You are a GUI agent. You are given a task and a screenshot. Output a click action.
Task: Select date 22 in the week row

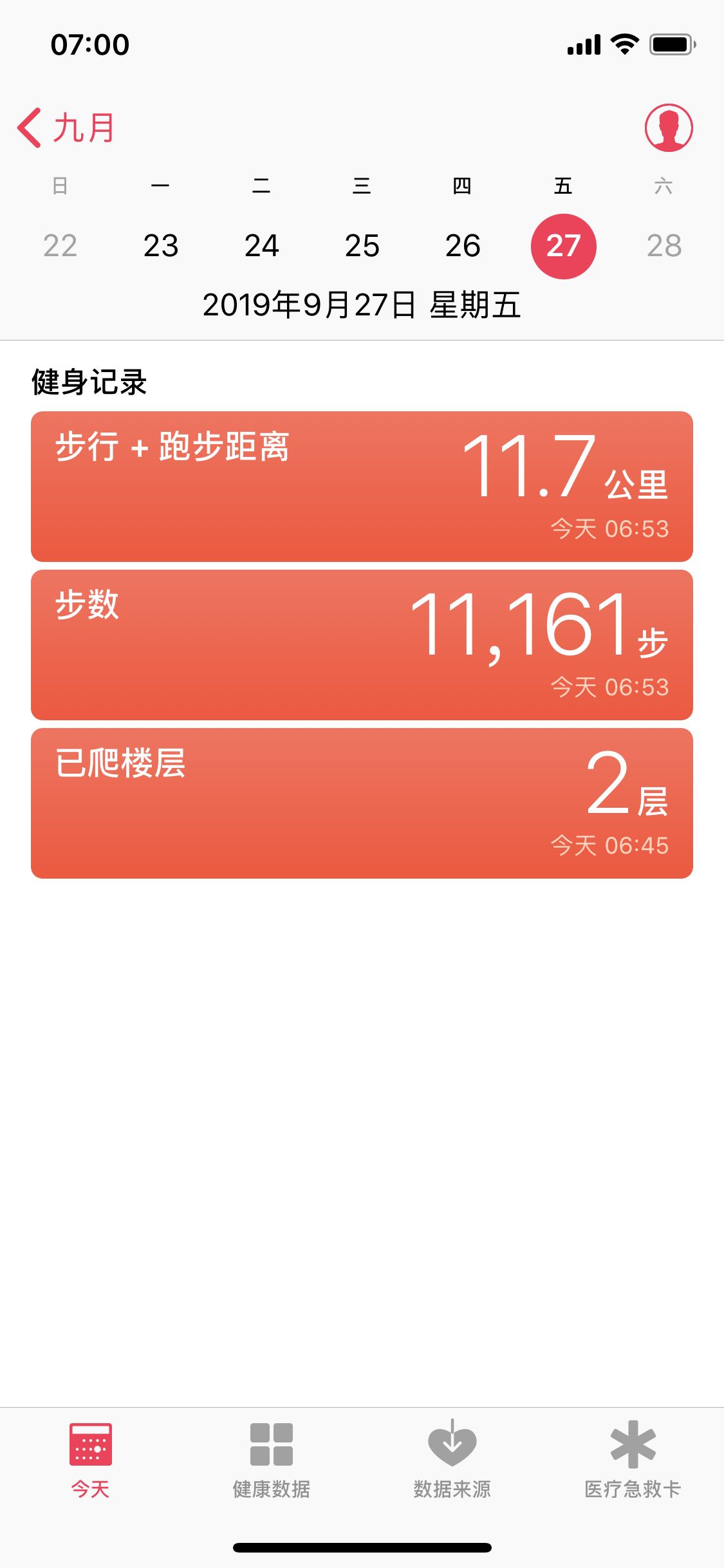click(60, 245)
